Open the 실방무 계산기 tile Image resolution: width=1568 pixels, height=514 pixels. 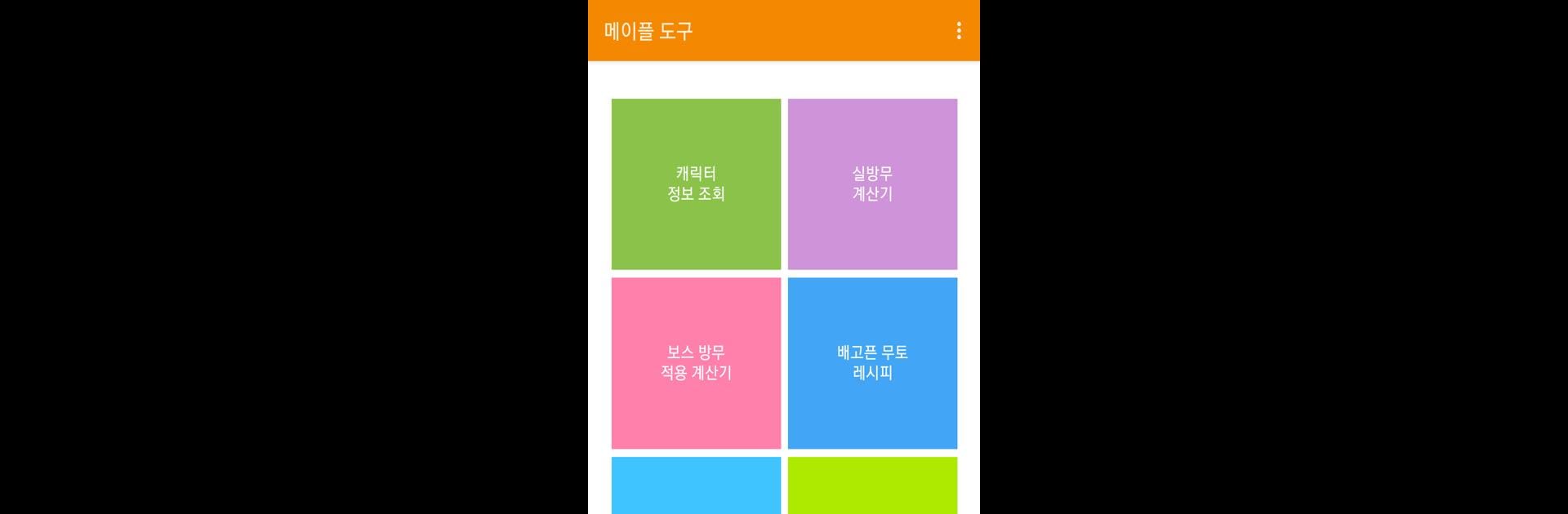(x=872, y=184)
